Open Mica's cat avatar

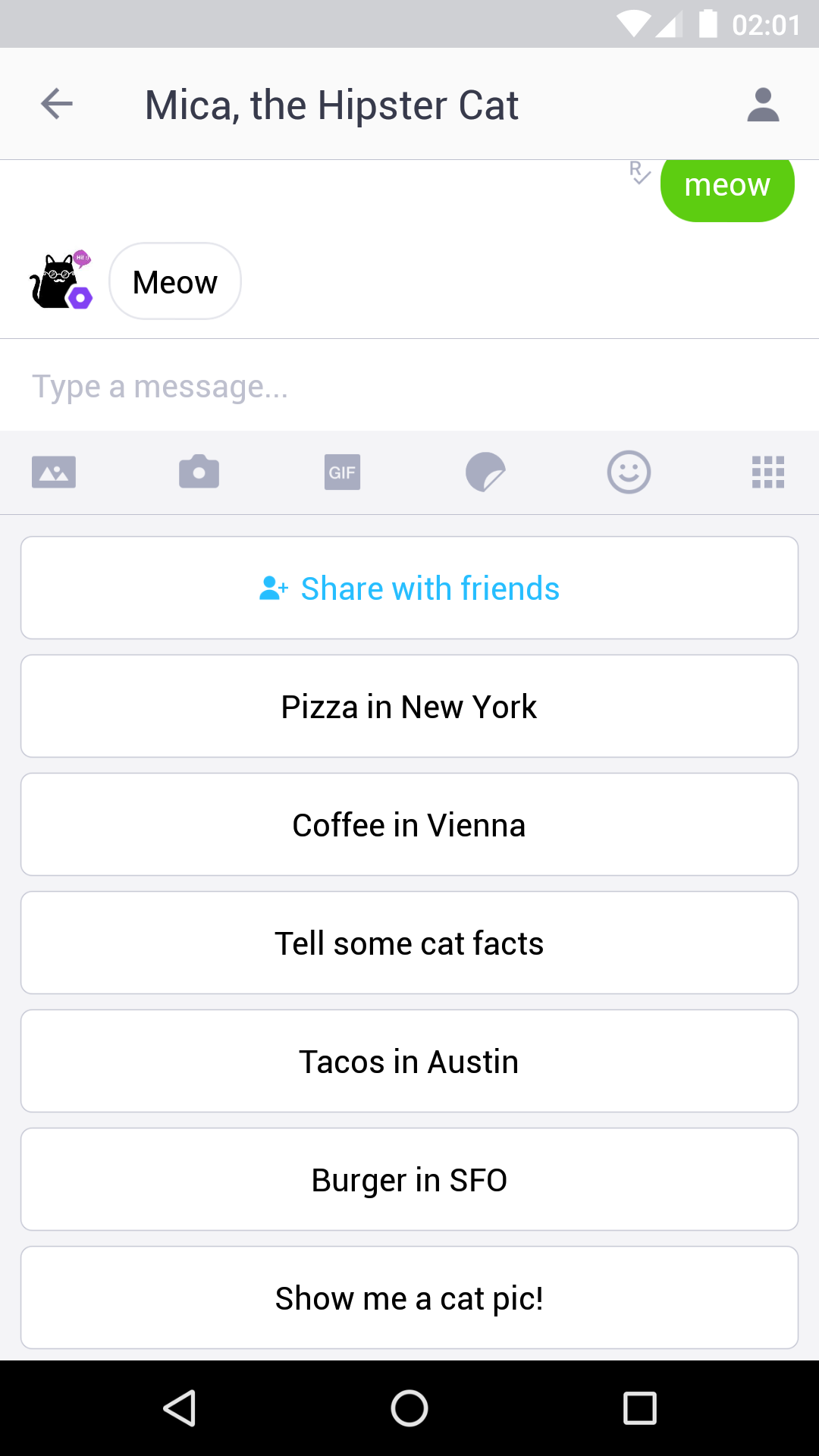pyautogui.click(x=61, y=281)
